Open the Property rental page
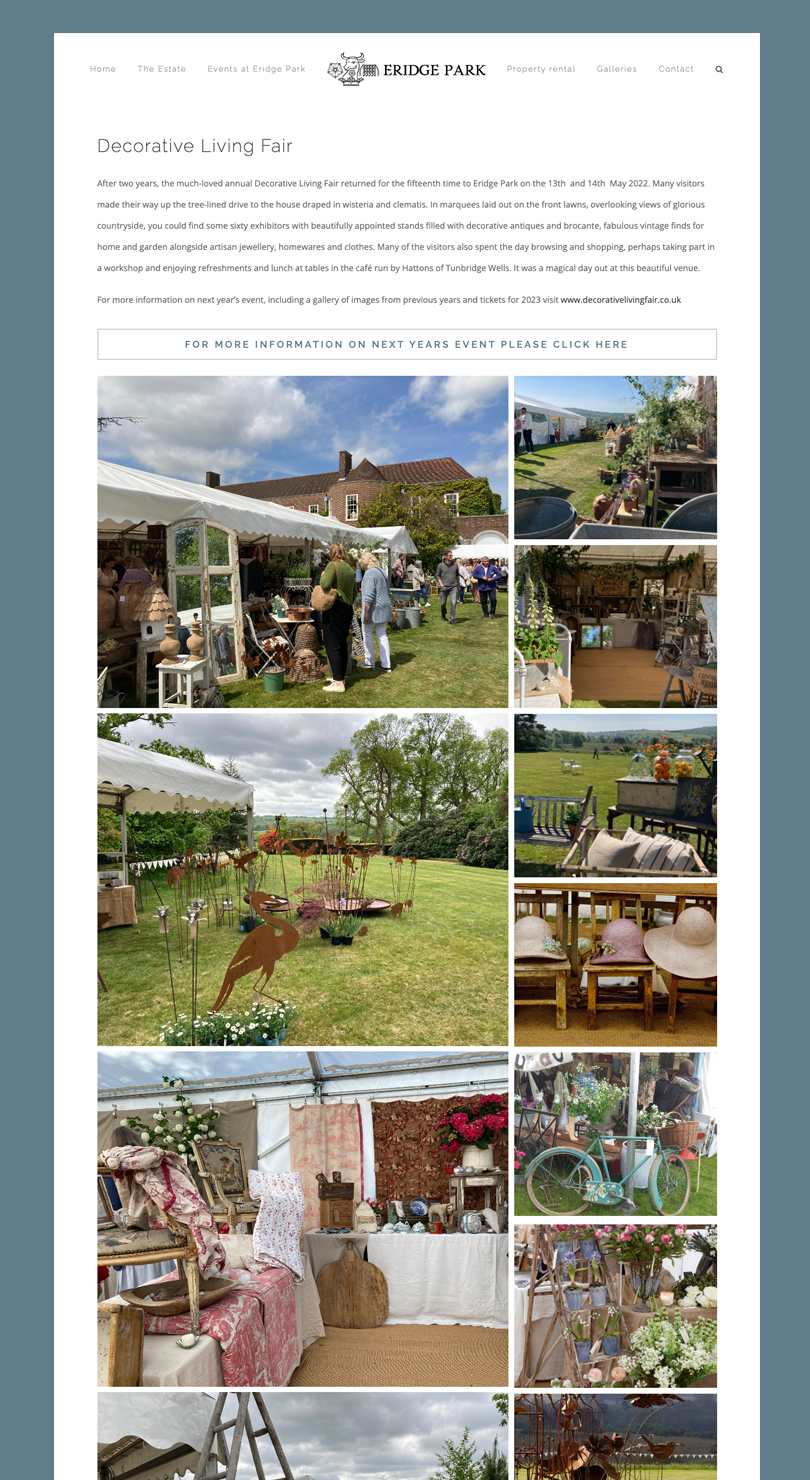Viewport: 810px width, 1480px height. click(x=541, y=69)
